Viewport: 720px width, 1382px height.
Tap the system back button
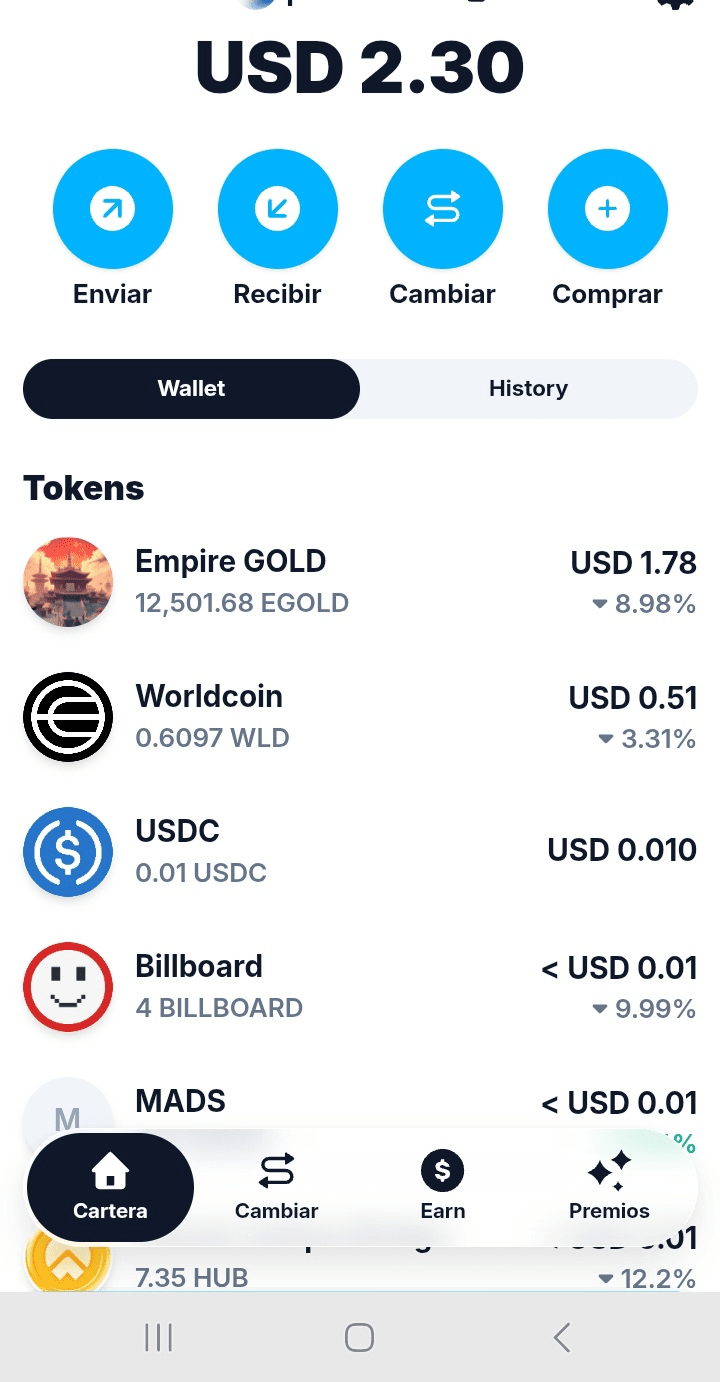[x=562, y=1337]
